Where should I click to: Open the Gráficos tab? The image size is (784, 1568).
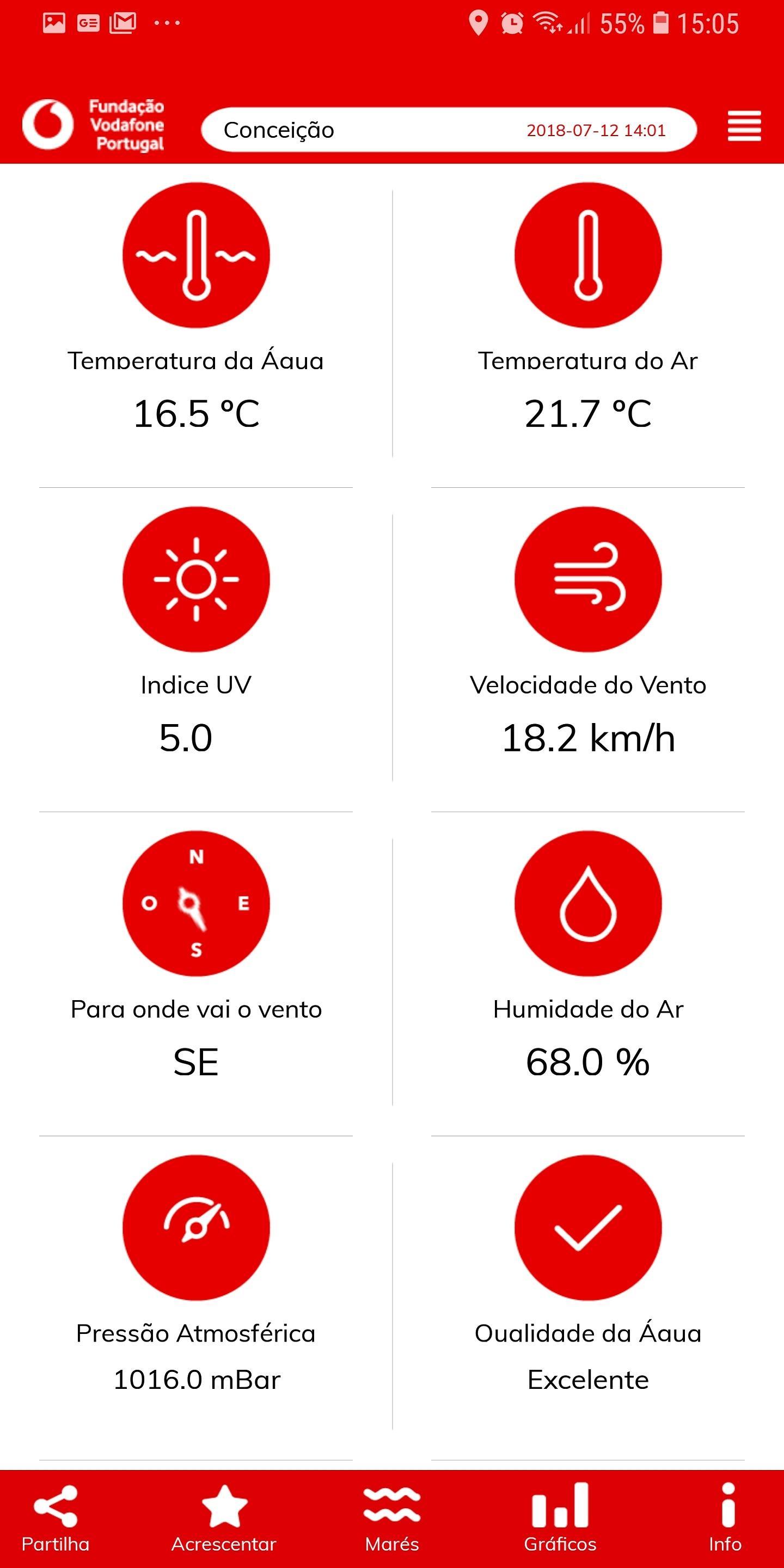coord(560,1518)
